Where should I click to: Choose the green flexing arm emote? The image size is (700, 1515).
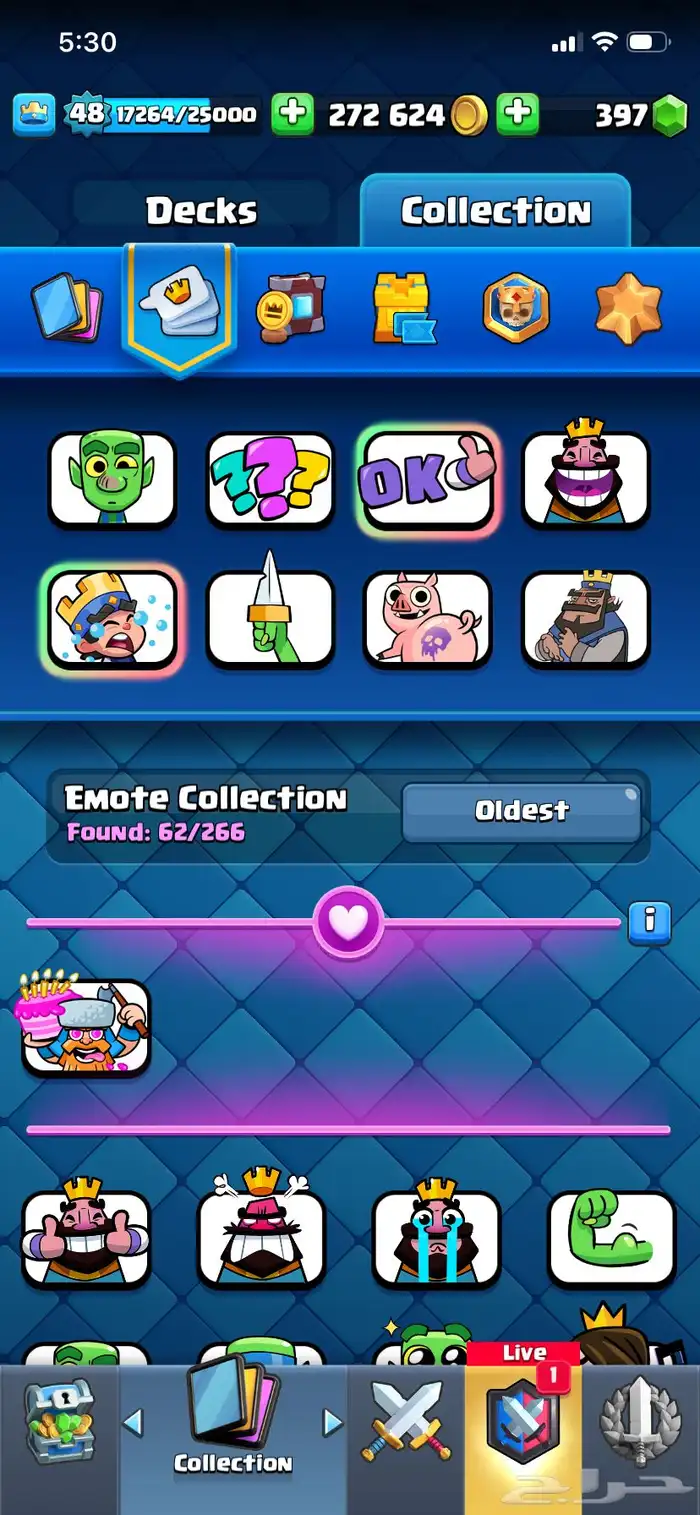611,1238
